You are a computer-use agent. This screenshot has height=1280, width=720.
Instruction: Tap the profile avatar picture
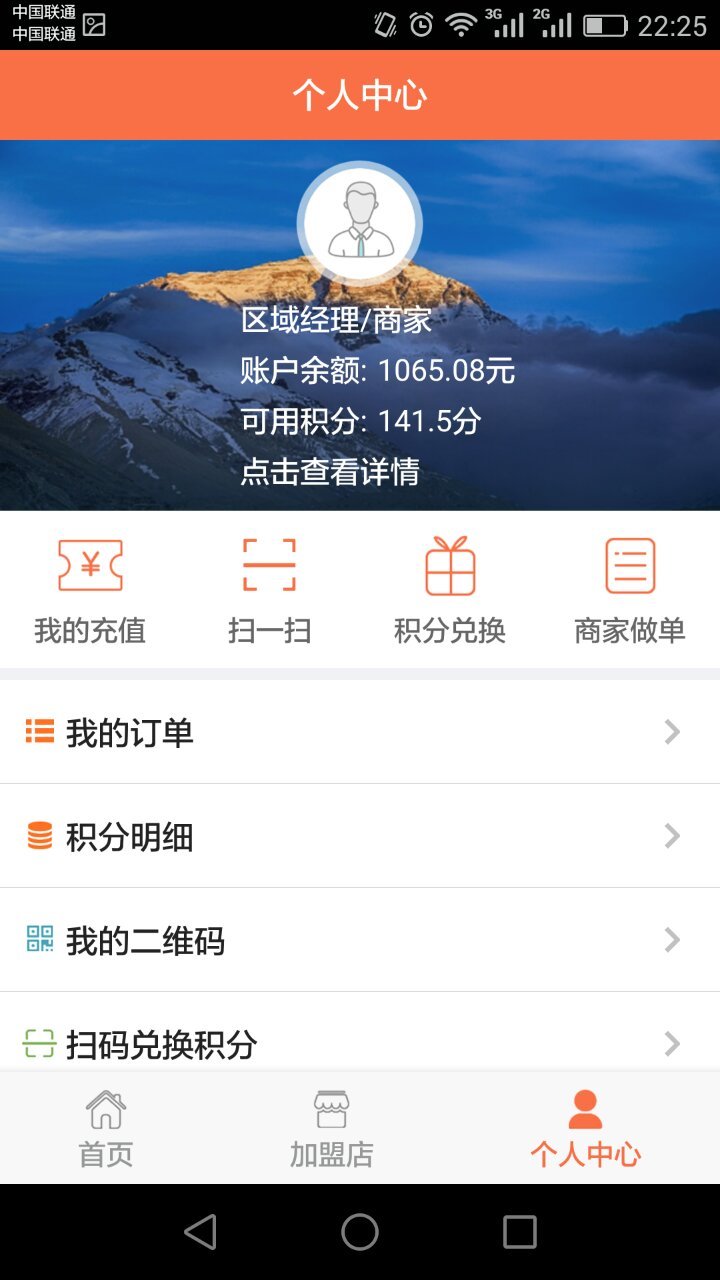pyautogui.click(x=360, y=223)
